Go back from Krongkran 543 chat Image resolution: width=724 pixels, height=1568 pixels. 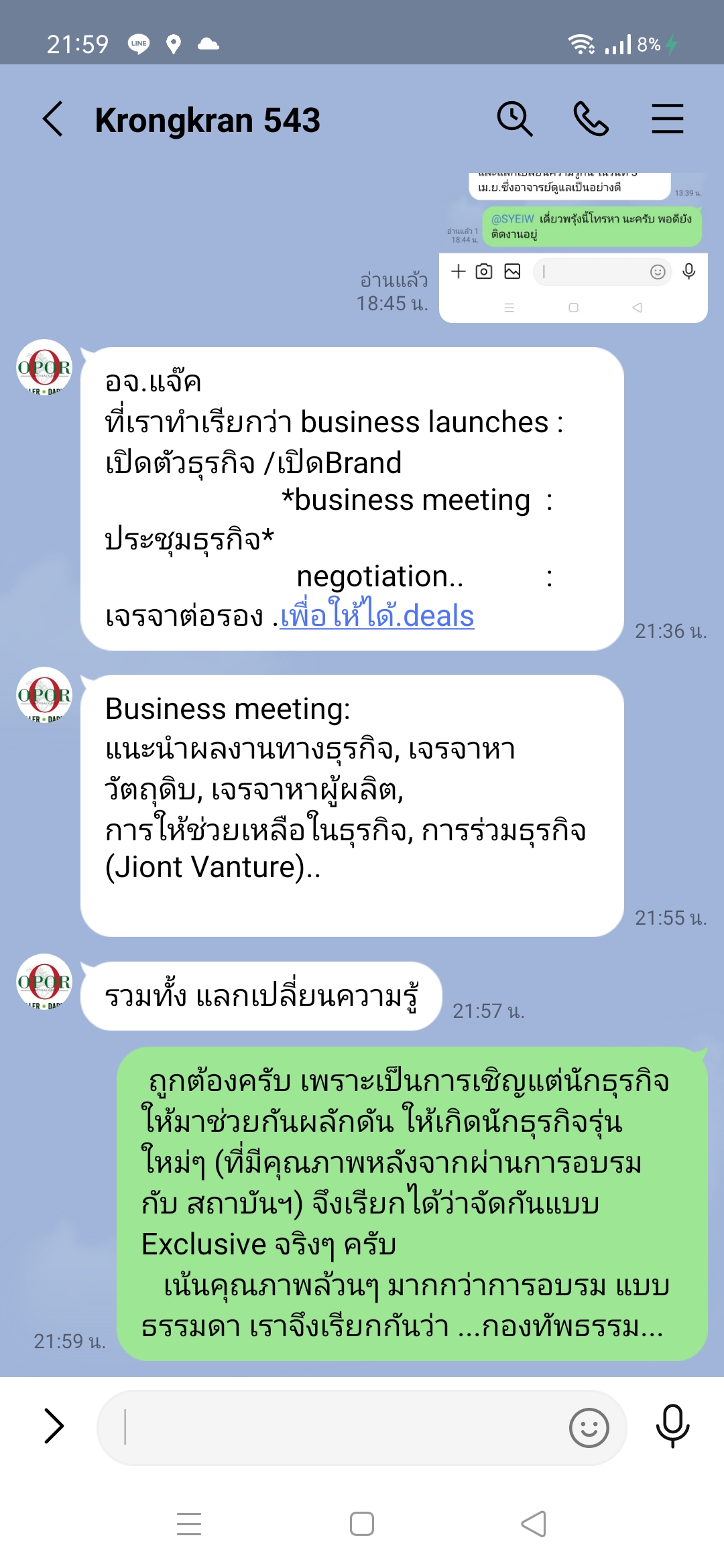pos(54,119)
